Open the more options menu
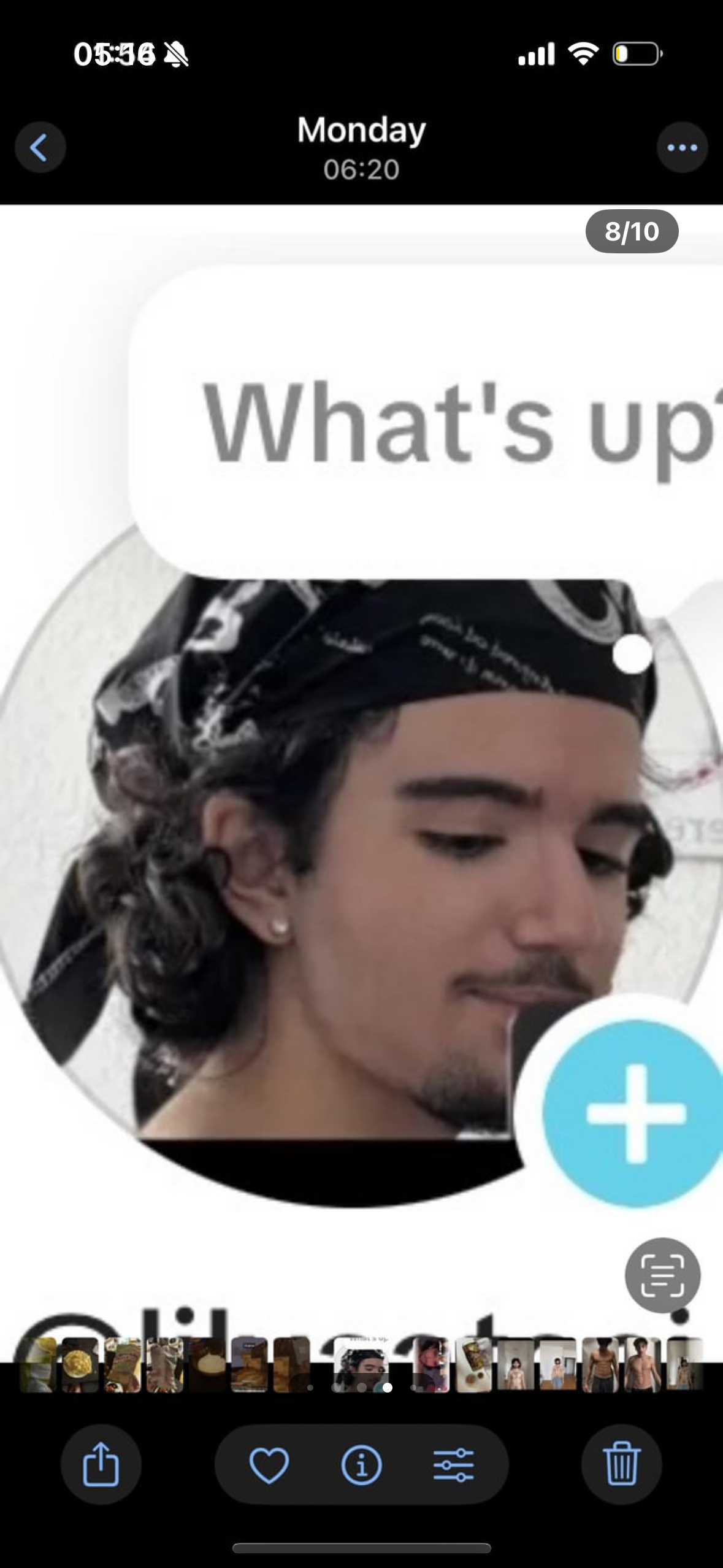Screen dimensions: 723x1568 coord(682,148)
